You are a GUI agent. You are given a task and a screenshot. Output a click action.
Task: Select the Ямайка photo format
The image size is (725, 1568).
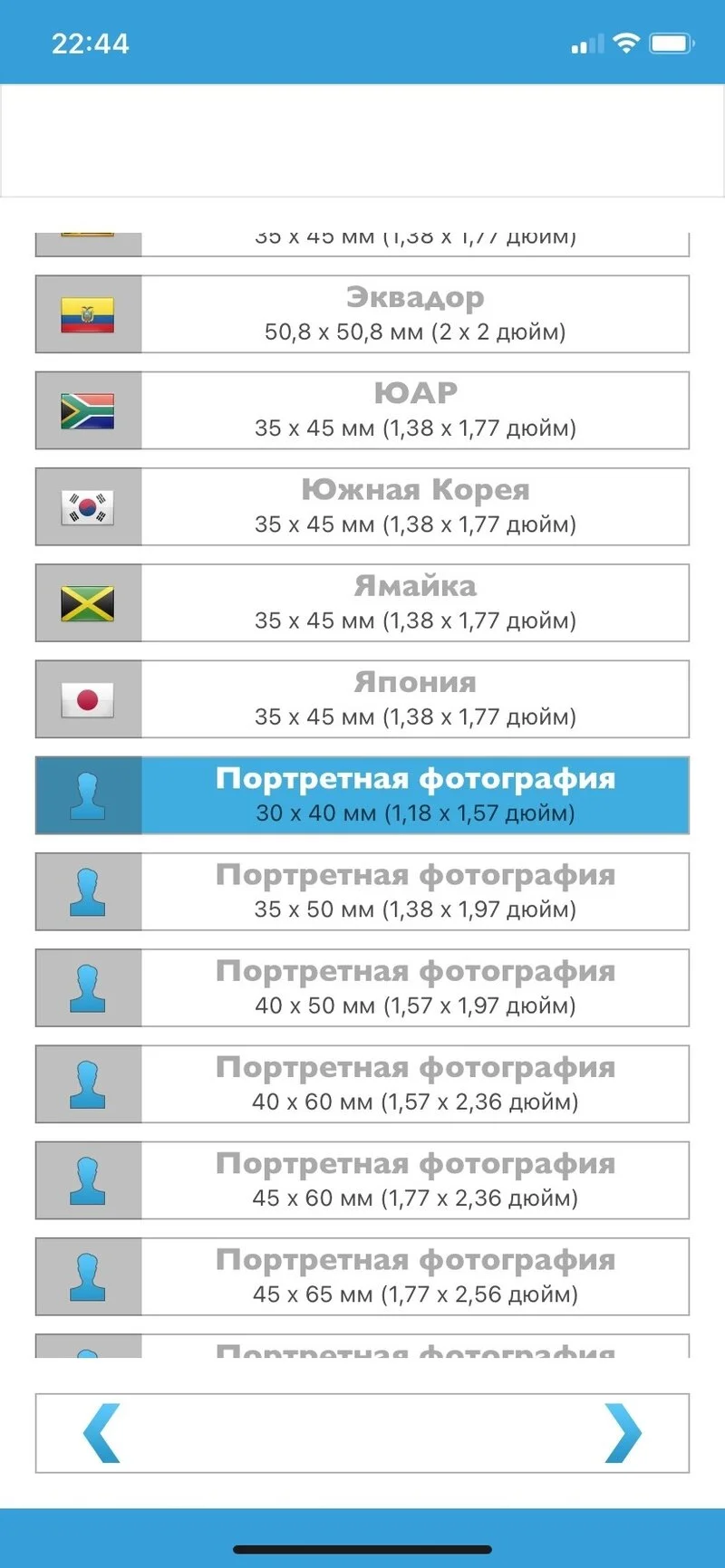click(362, 603)
